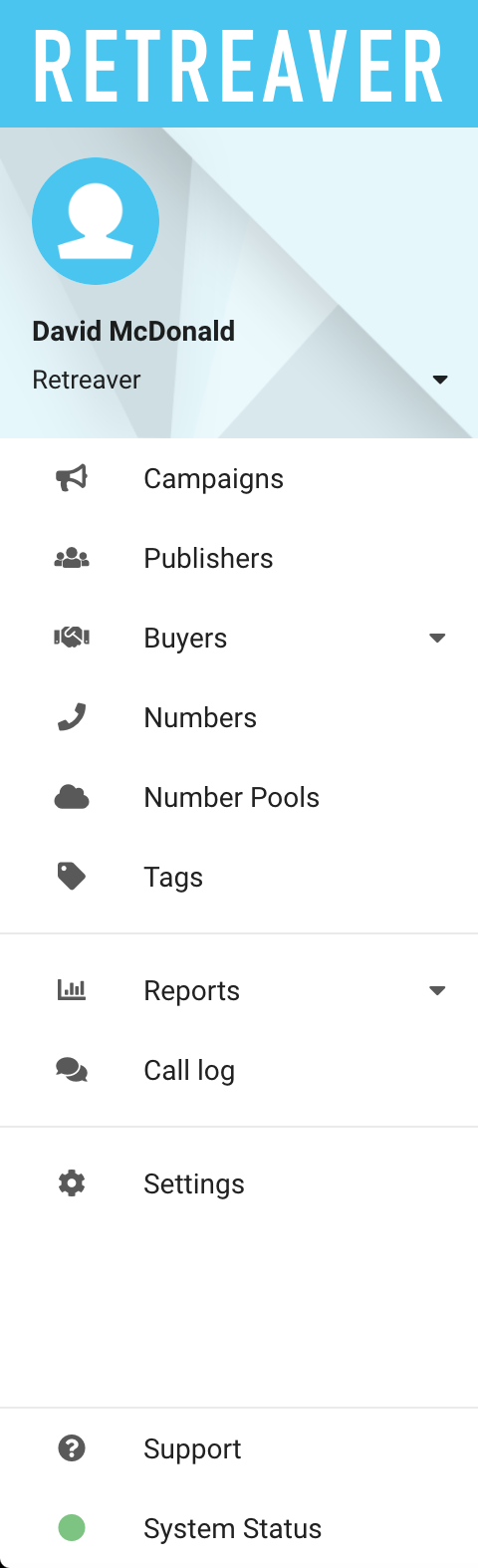The image size is (478, 1568).
Task: Open the Numbers section
Action: click(x=239, y=718)
